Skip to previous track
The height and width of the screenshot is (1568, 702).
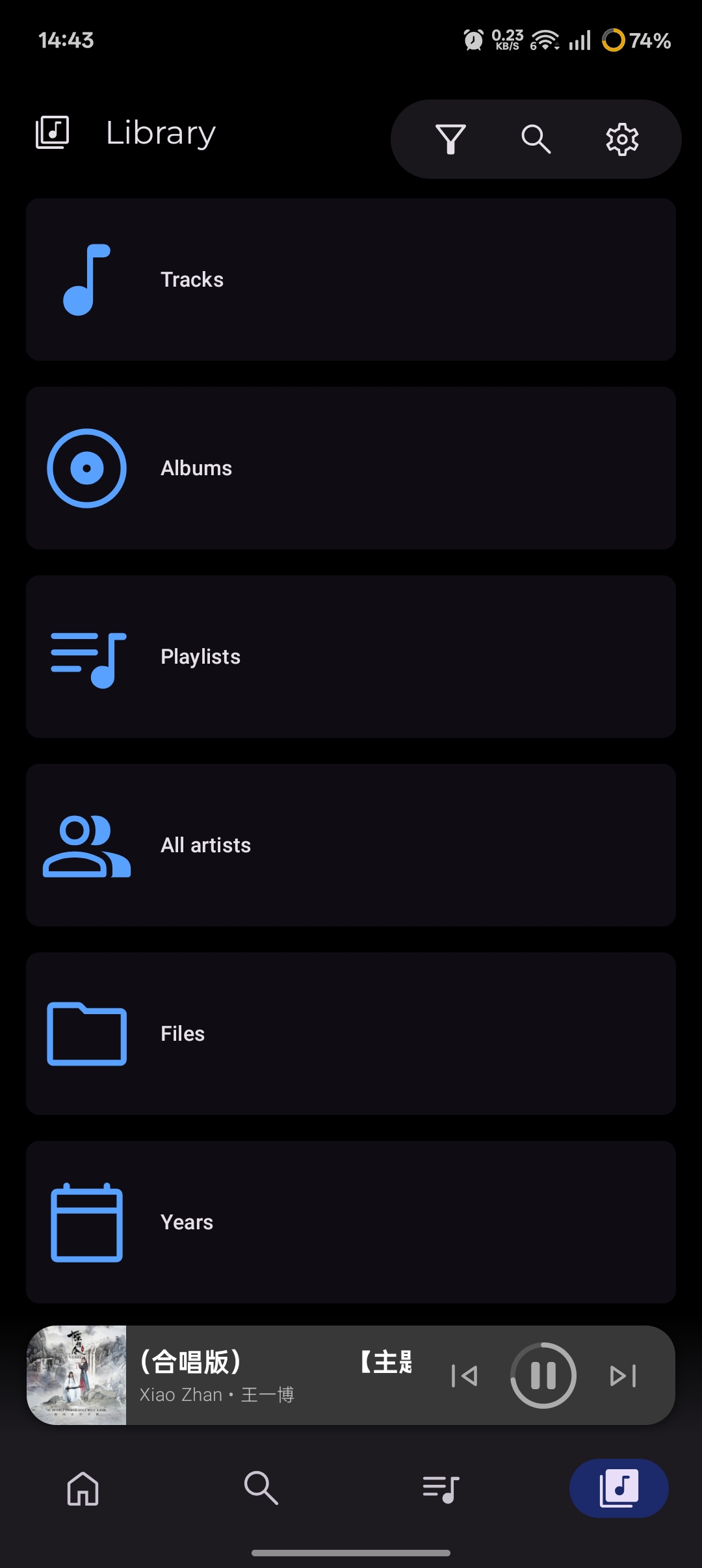coord(464,1376)
